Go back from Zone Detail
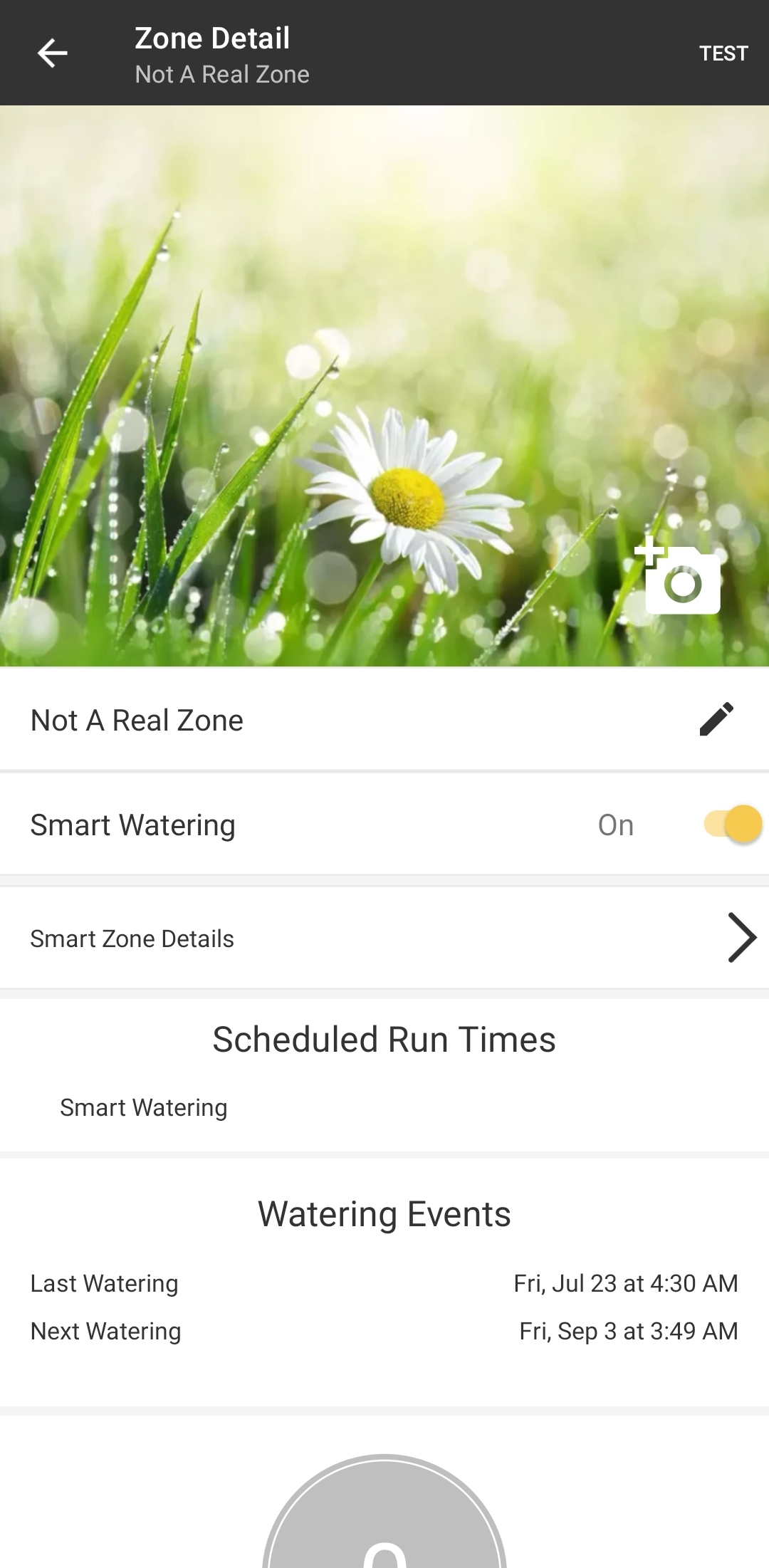The image size is (769, 1568). pos(52,53)
